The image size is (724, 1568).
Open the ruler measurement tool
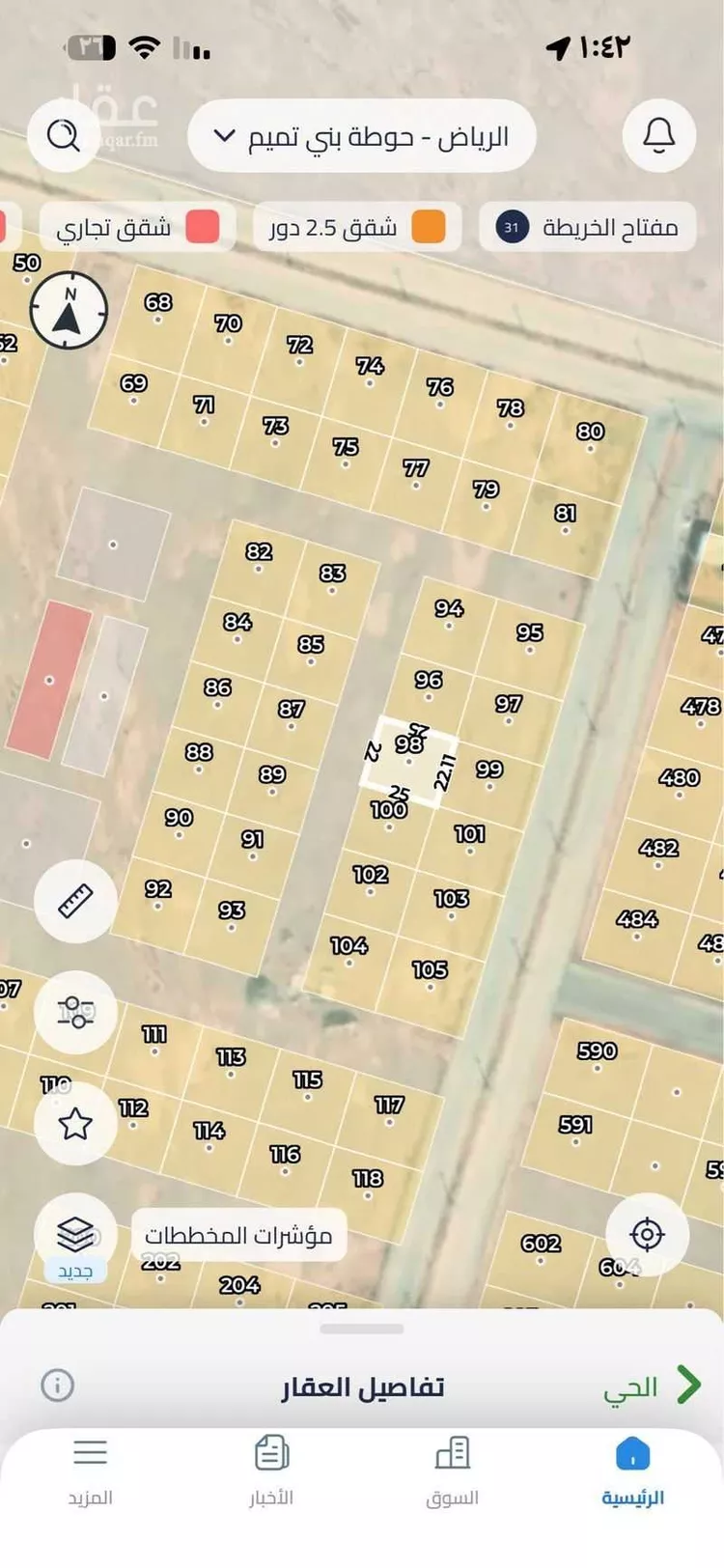[75, 901]
